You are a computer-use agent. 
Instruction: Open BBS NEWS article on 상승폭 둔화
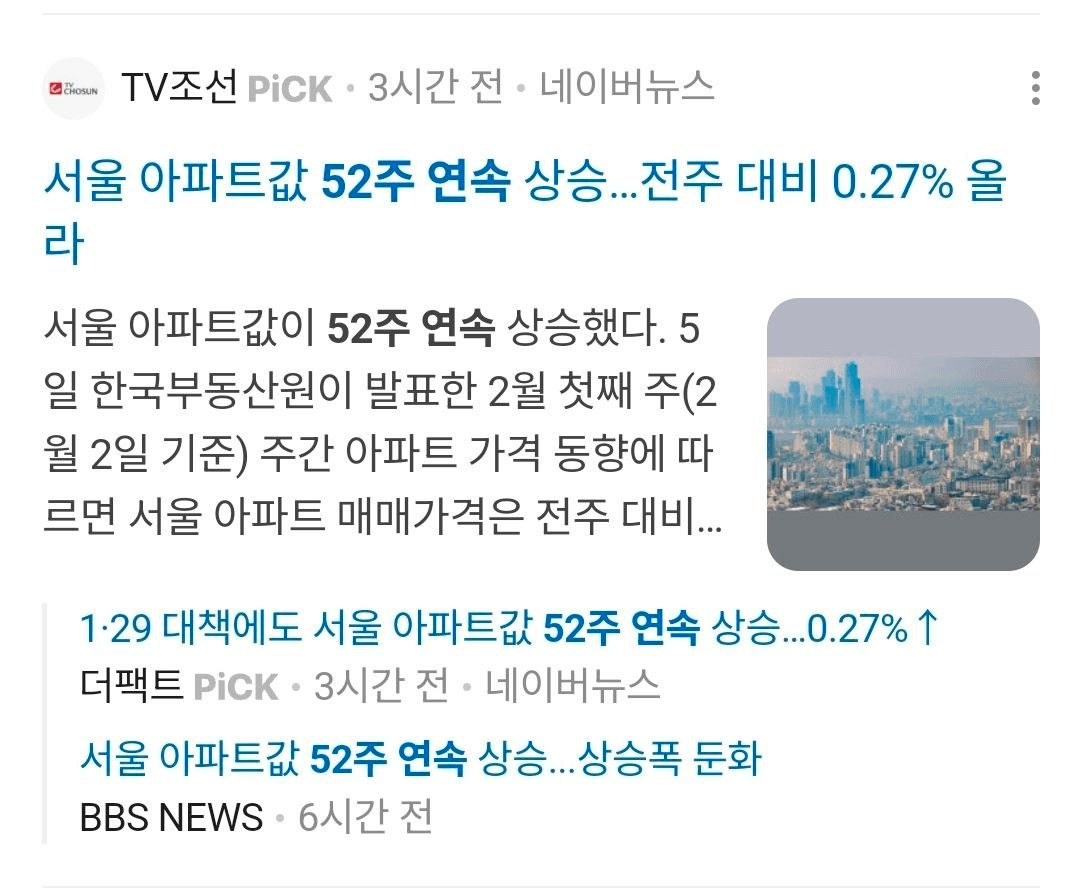click(x=420, y=759)
